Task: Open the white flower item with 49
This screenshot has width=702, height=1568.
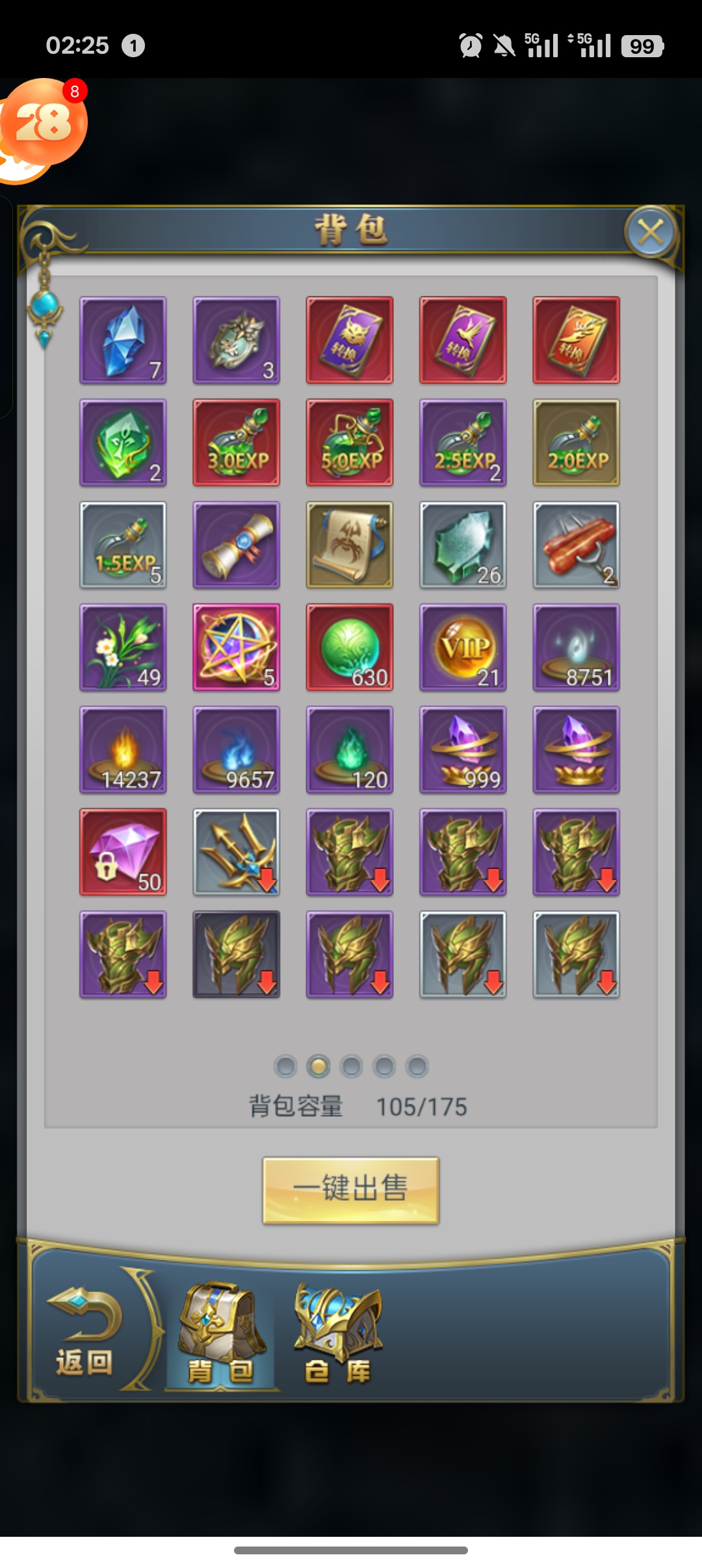Action: click(x=123, y=647)
